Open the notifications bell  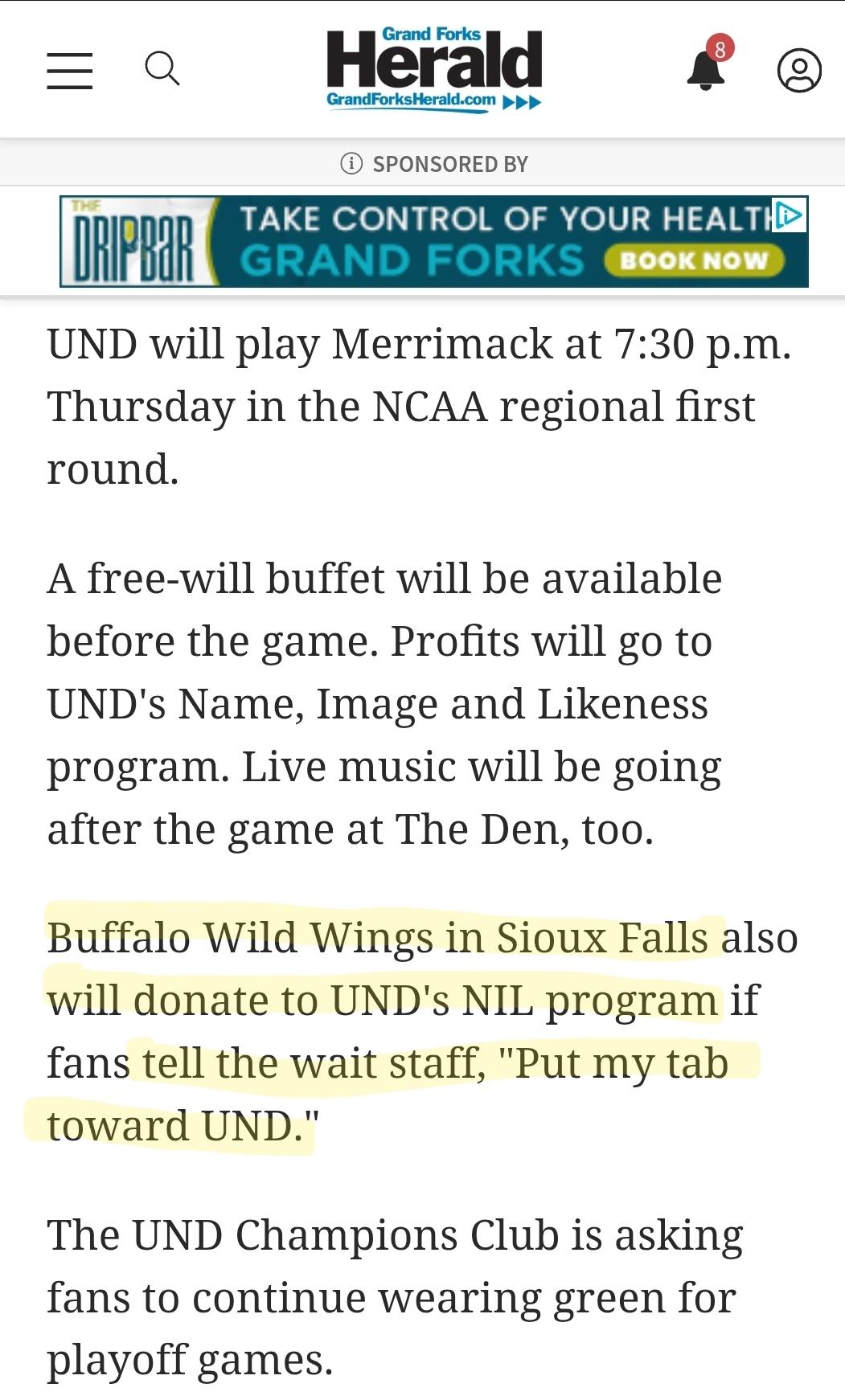708,68
